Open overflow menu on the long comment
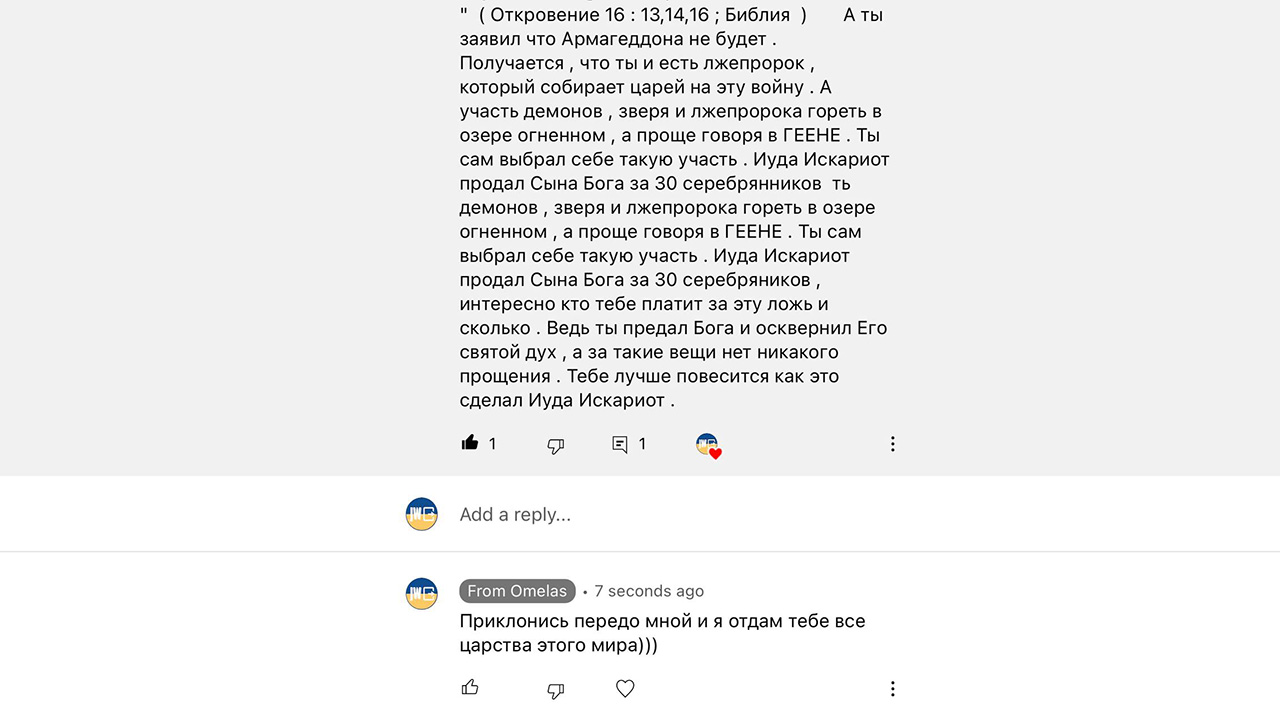Image resolution: width=1280 pixels, height=720 pixels. point(892,444)
